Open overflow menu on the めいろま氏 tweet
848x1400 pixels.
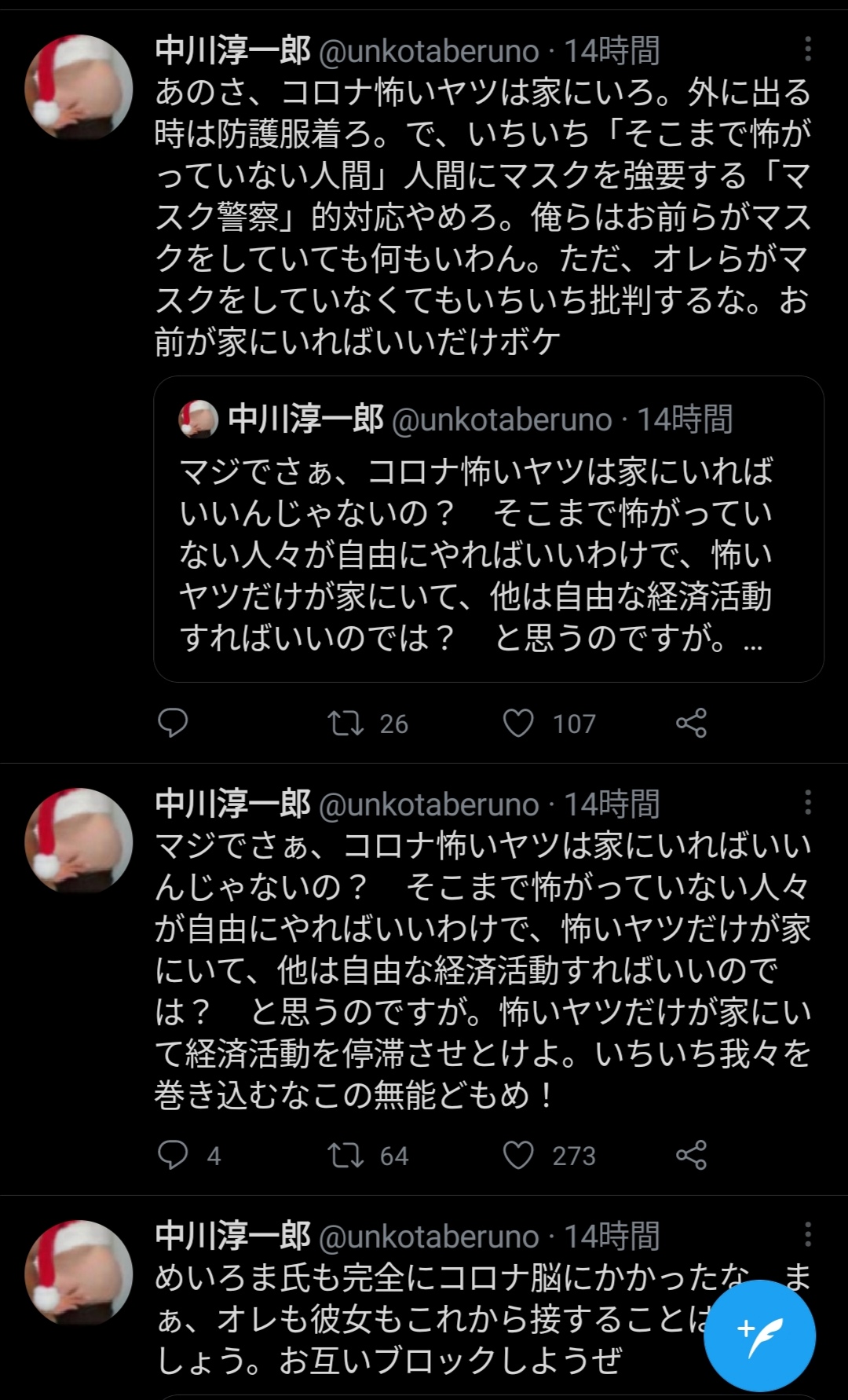pos(807,1235)
